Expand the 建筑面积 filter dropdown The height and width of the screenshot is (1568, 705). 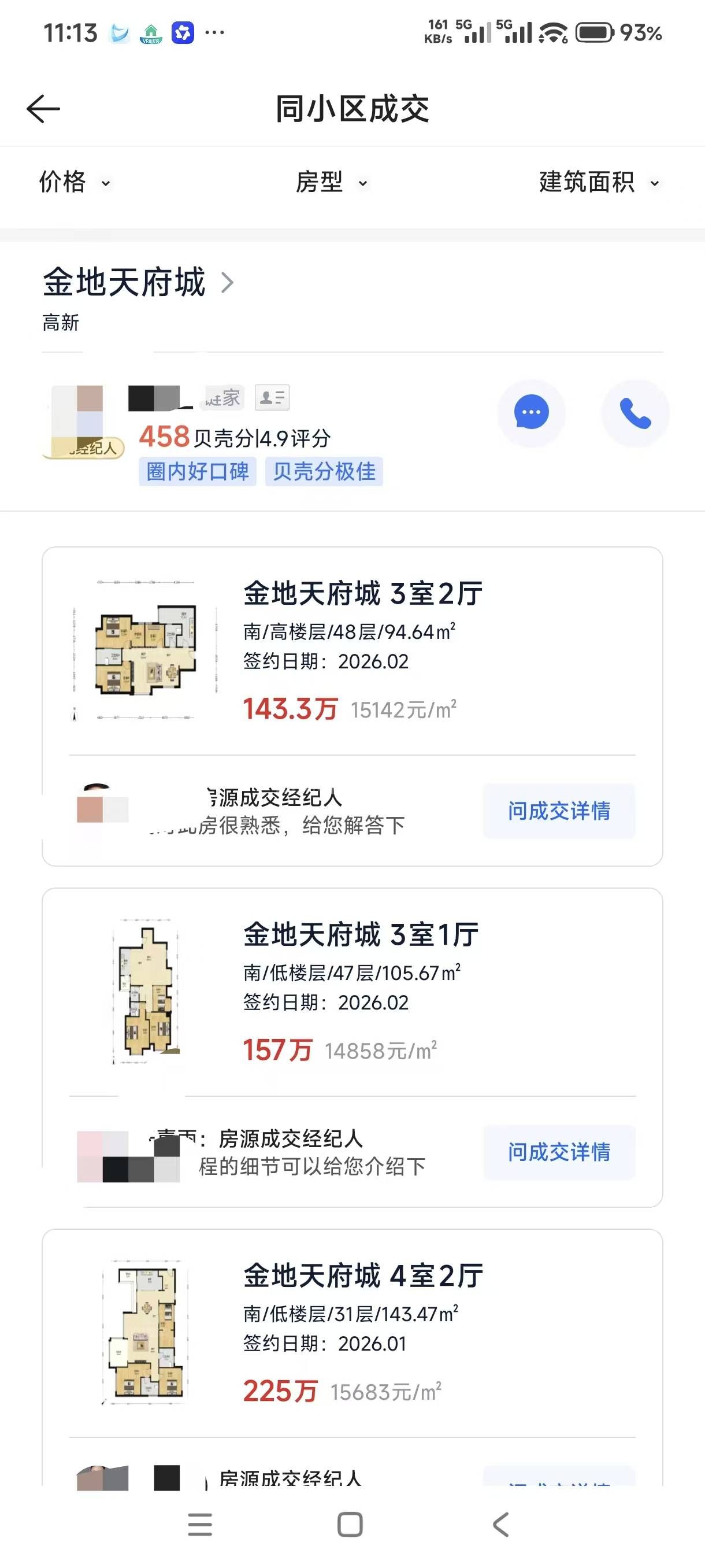click(599, 182)
